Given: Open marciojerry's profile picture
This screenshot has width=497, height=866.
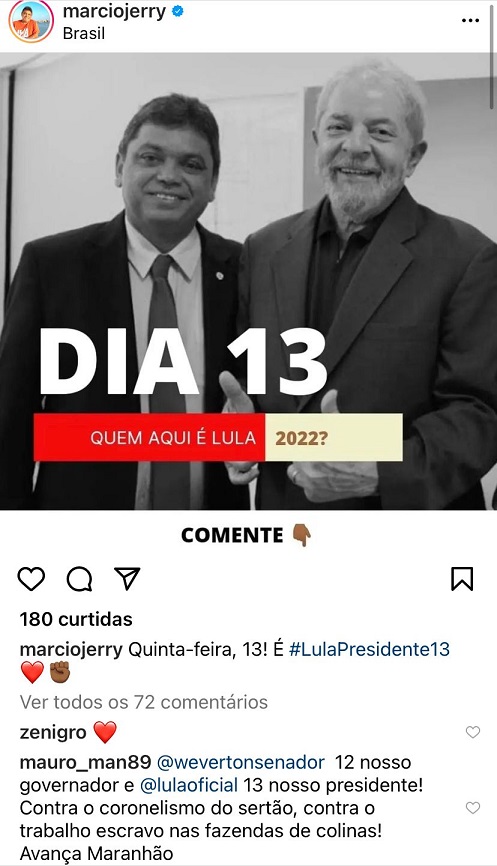Looking at the screenshot, I should pos(31,22).
